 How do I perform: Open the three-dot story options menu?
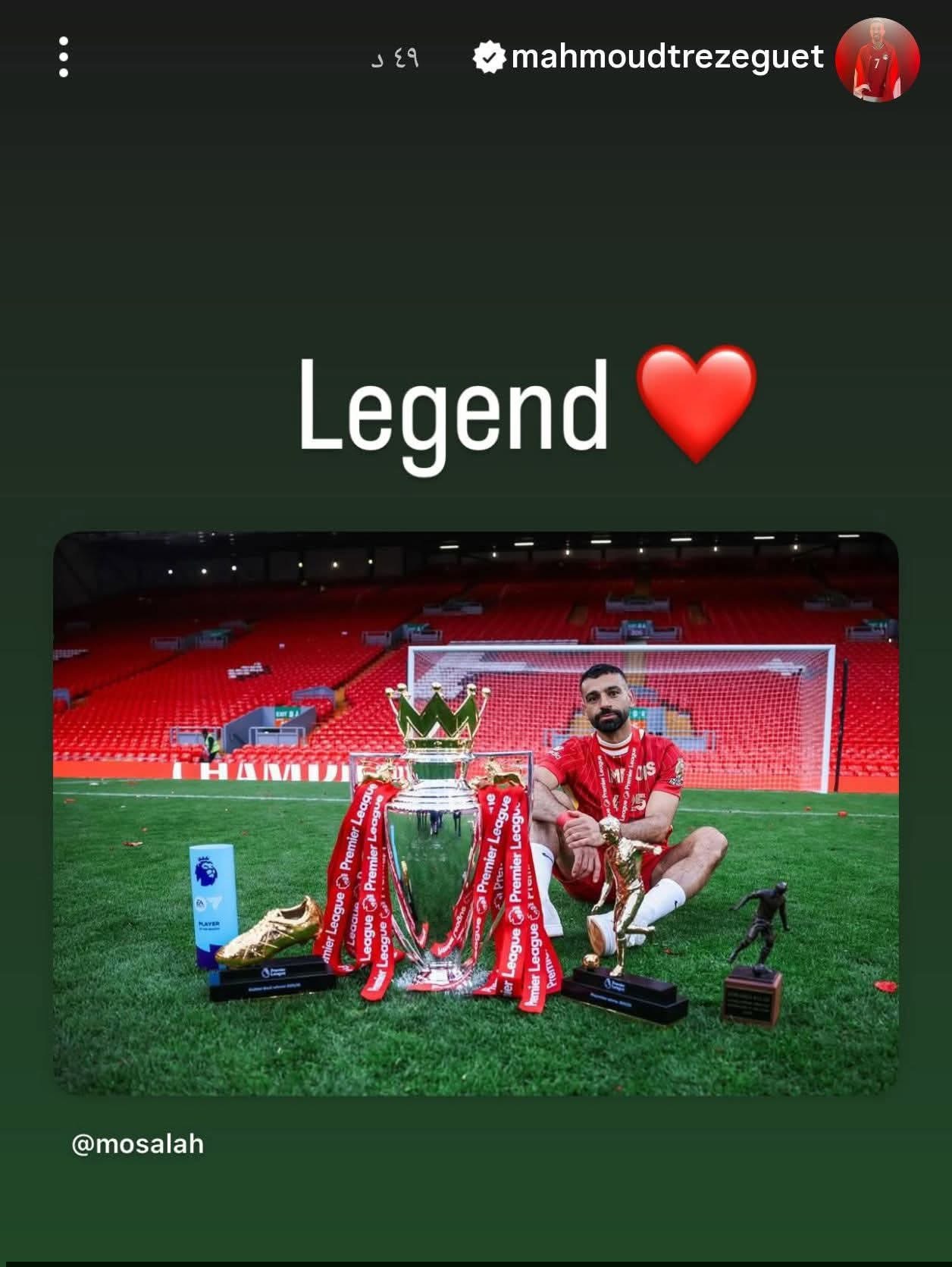[x=64, y=57]
